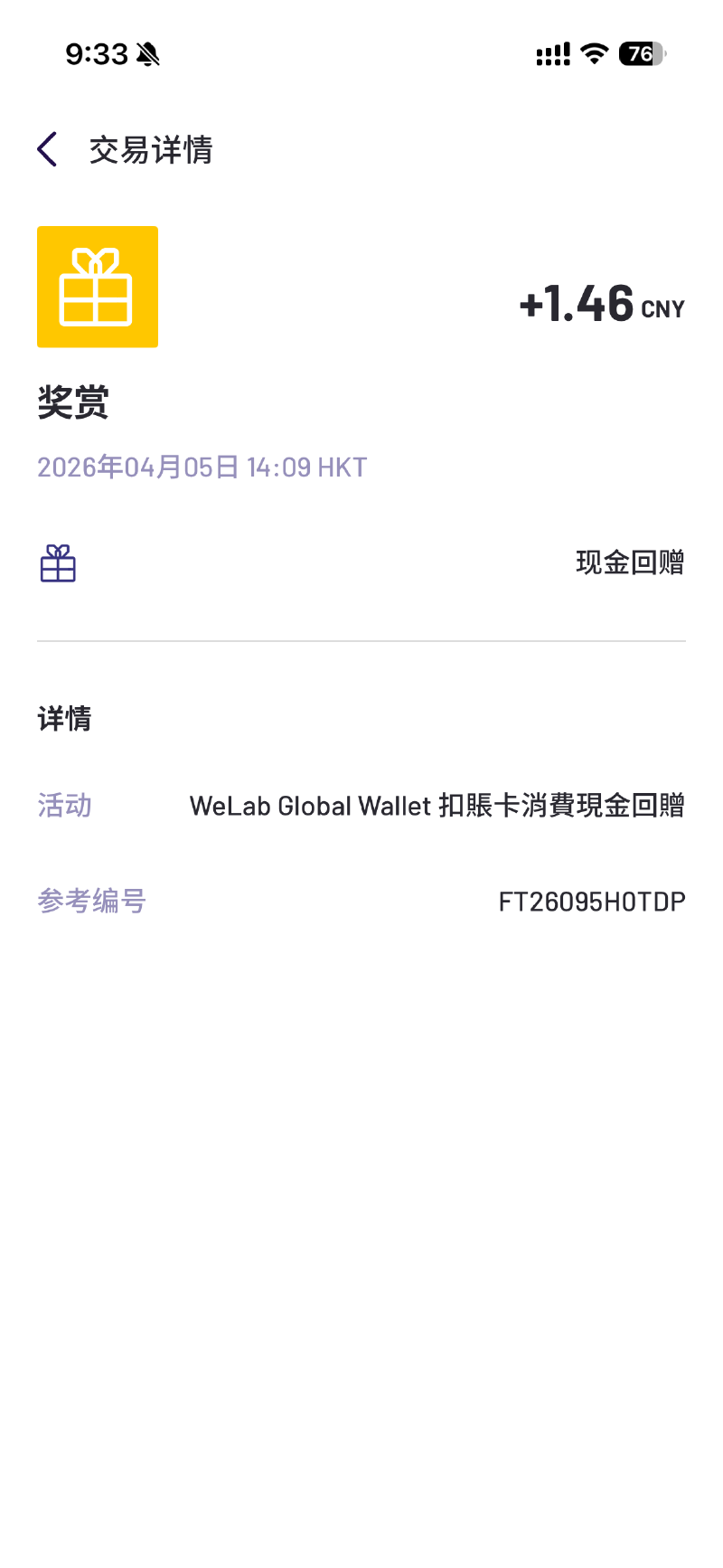The width and height of the screenshot is (723, 1568).
Task: Tap the clock showing 9:33
Action: [x=97, y=54]
